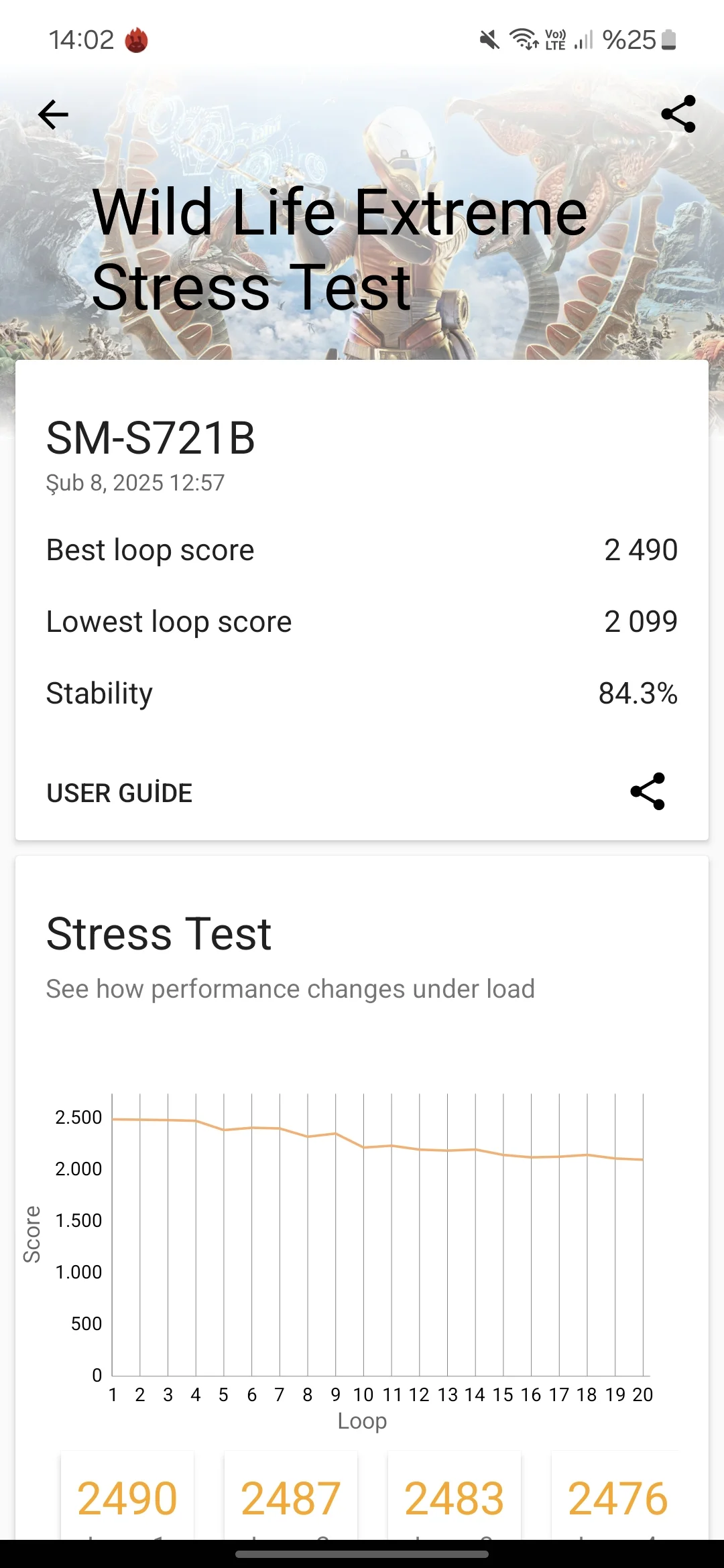This screenshot has width=724, height=1568.
Task: Tap the loop score 2476 tile
Action: [x=617, y=1498]
